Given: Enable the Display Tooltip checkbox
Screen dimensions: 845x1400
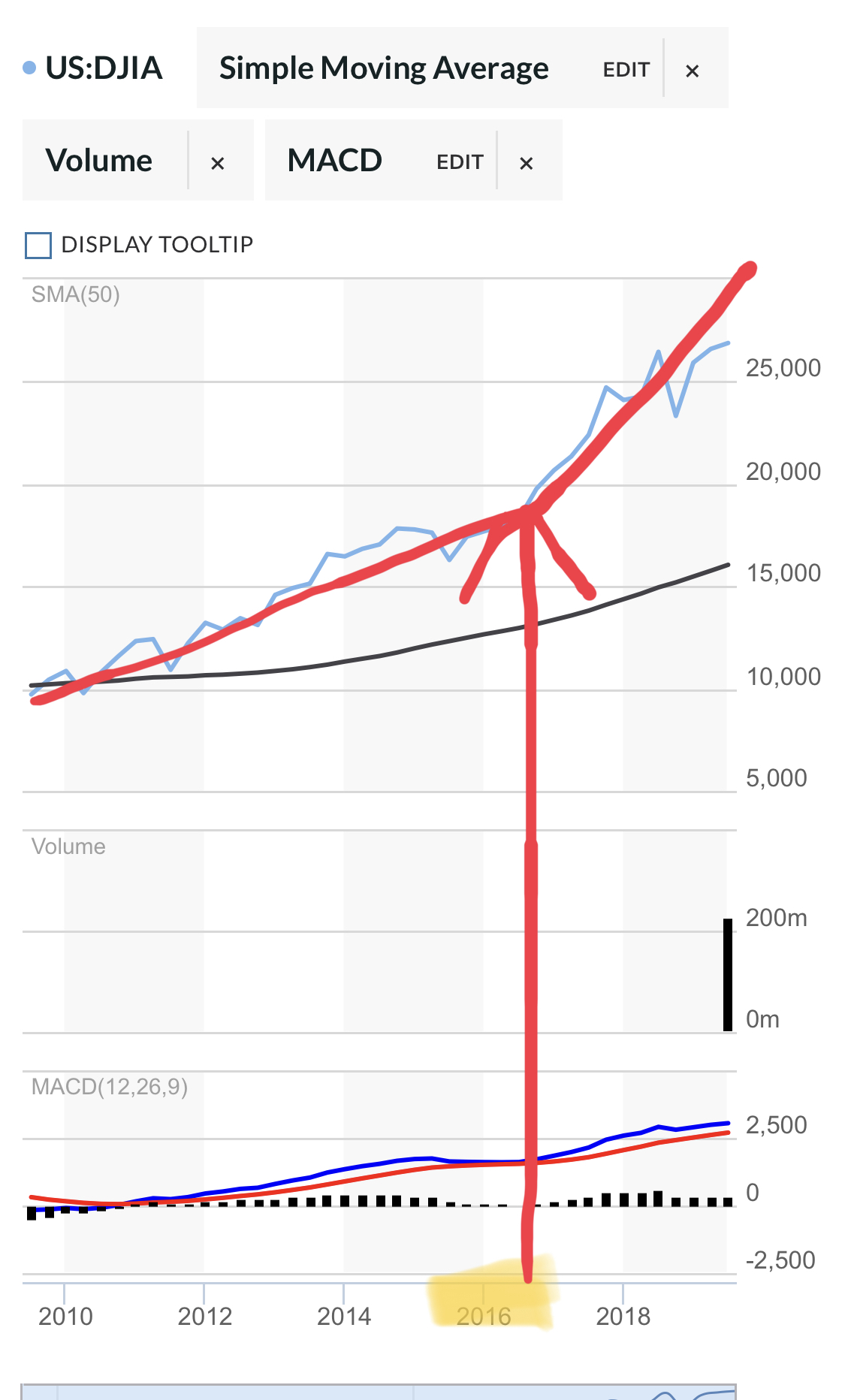Looking at the screenshot, I should click(x=38, y=246).
